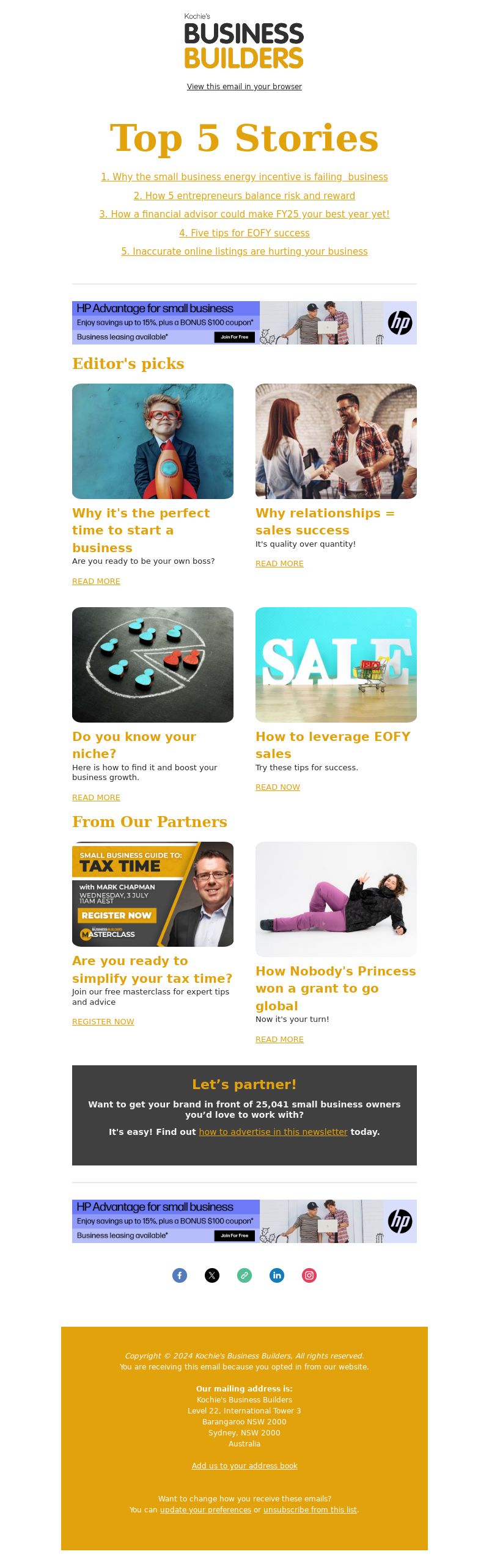
Task: Open the LinkedIn icon
Action: click(x=277, y=1275)
